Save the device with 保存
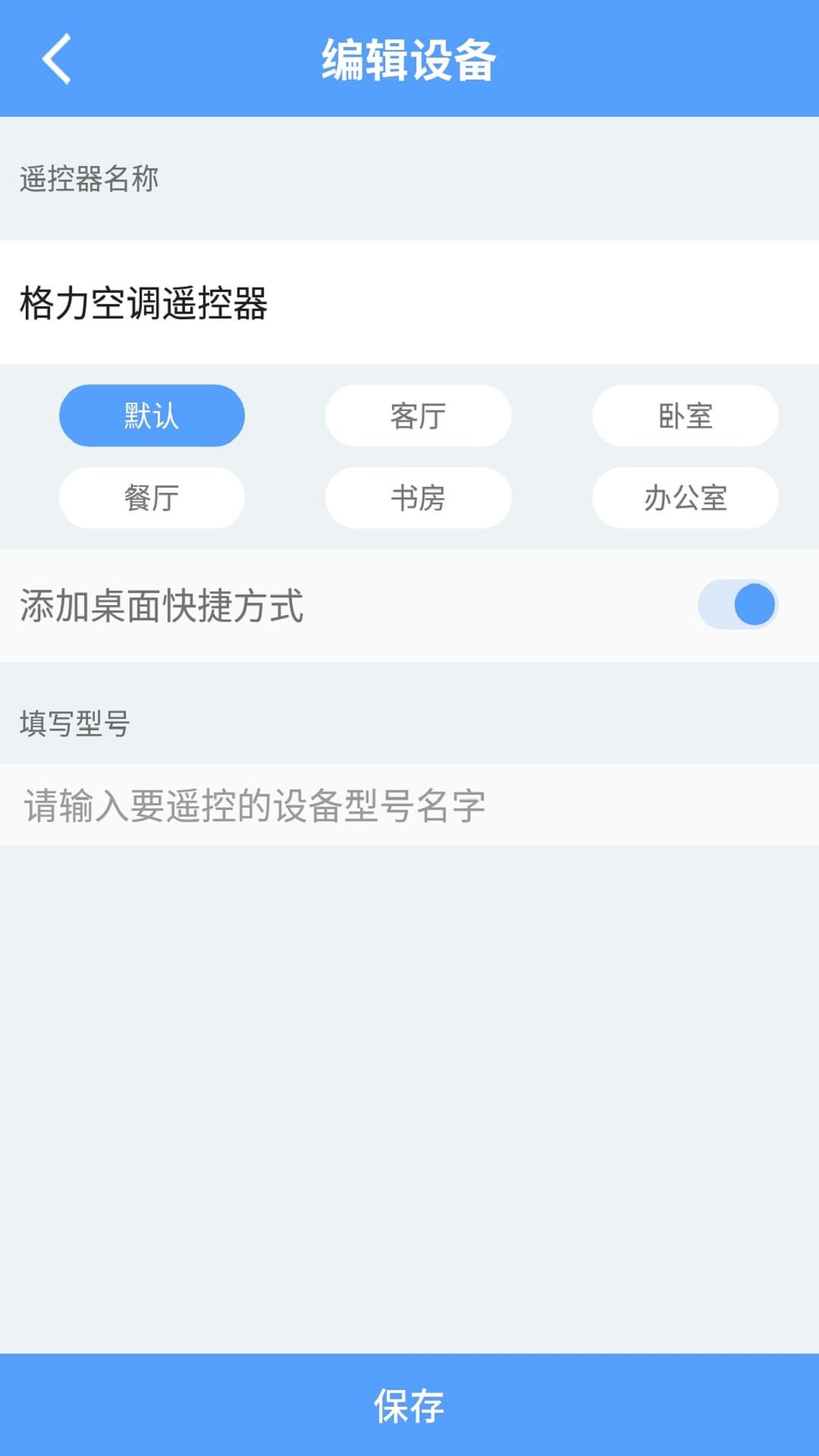 (409, 1405)
